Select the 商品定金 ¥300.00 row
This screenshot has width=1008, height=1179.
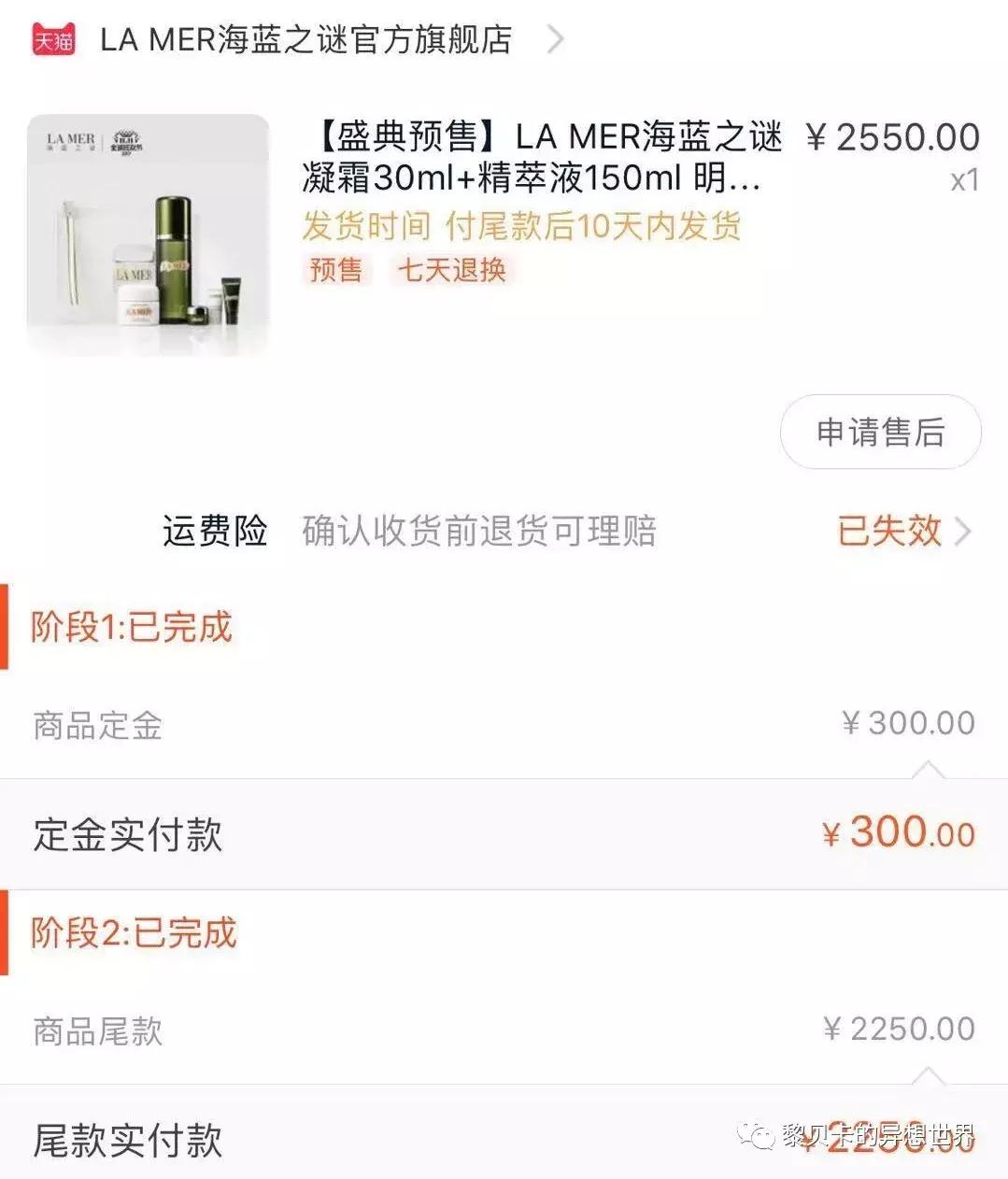click(504, 724)
